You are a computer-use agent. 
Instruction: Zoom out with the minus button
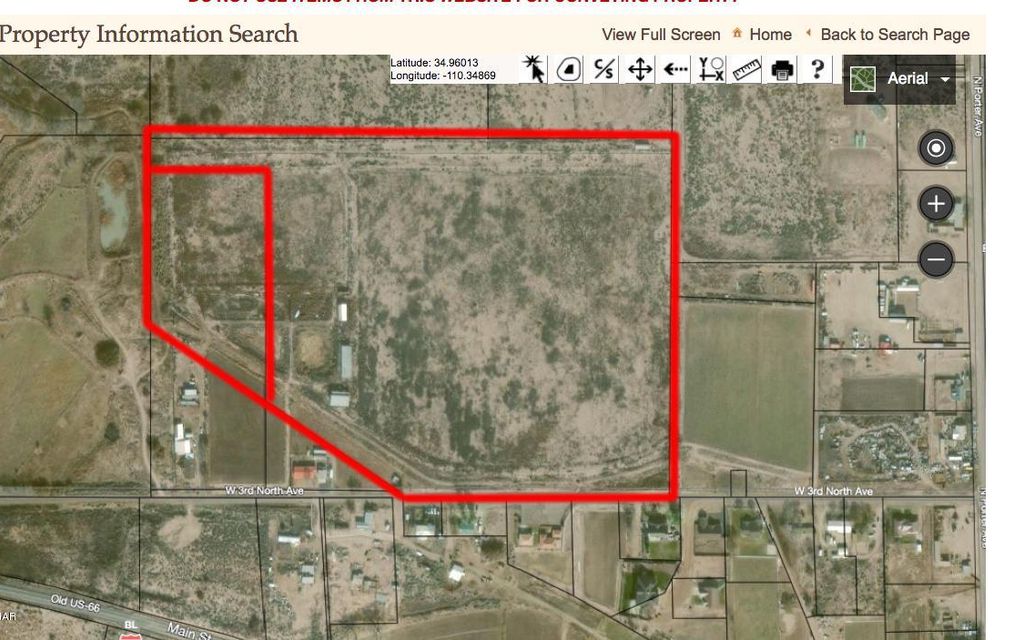(936, 260)
